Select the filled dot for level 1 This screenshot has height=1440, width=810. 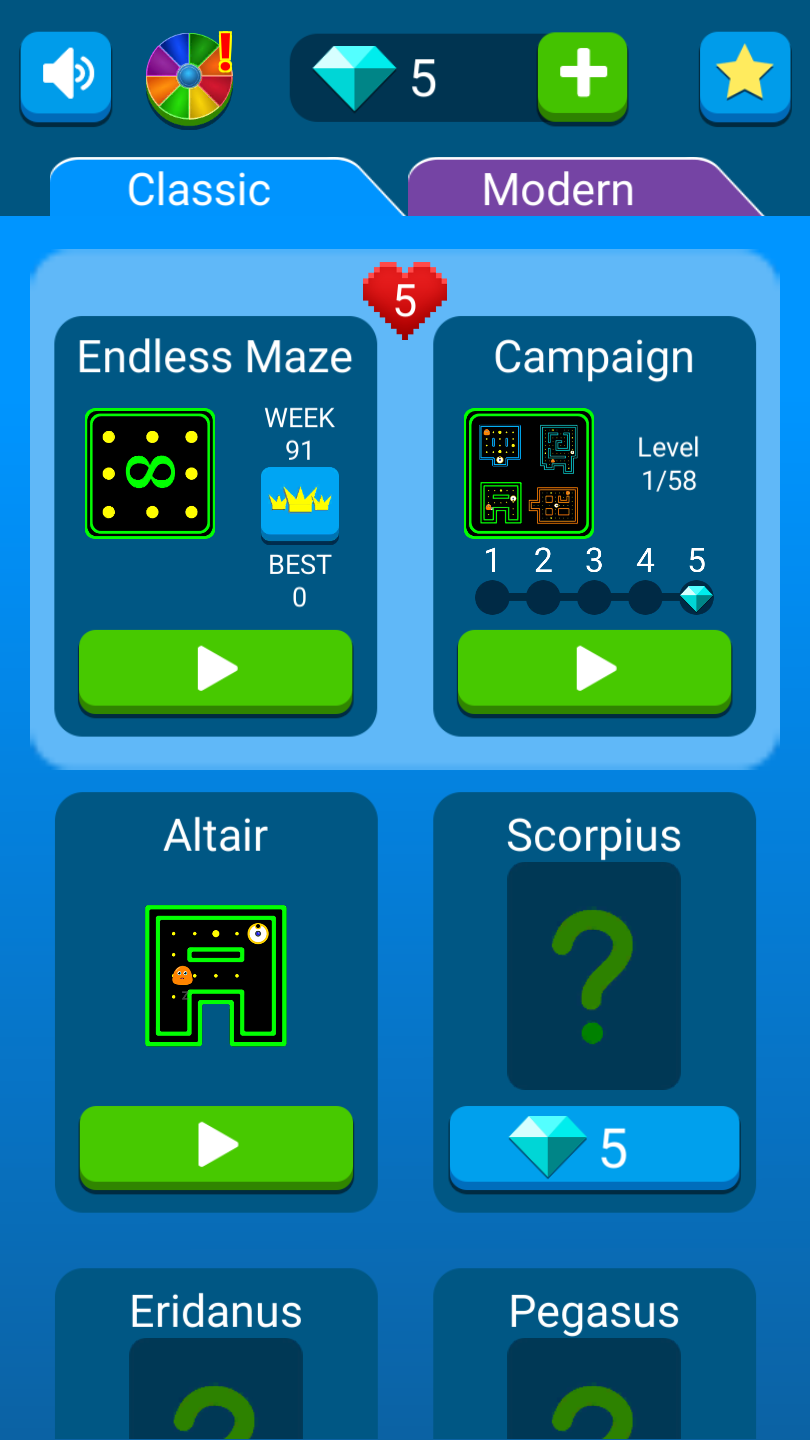coord(491,597)
